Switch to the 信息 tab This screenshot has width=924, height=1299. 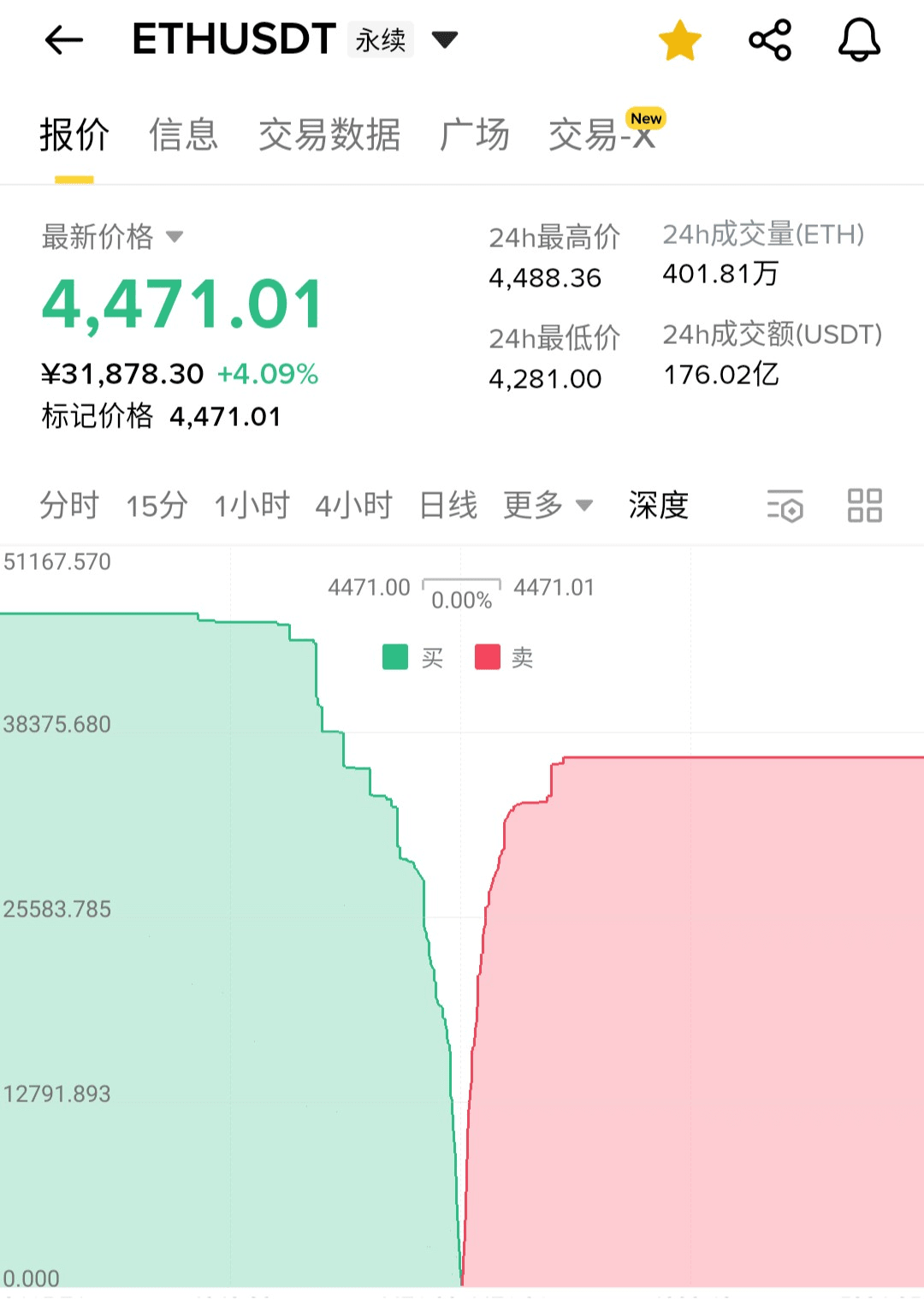pos(184,135)
